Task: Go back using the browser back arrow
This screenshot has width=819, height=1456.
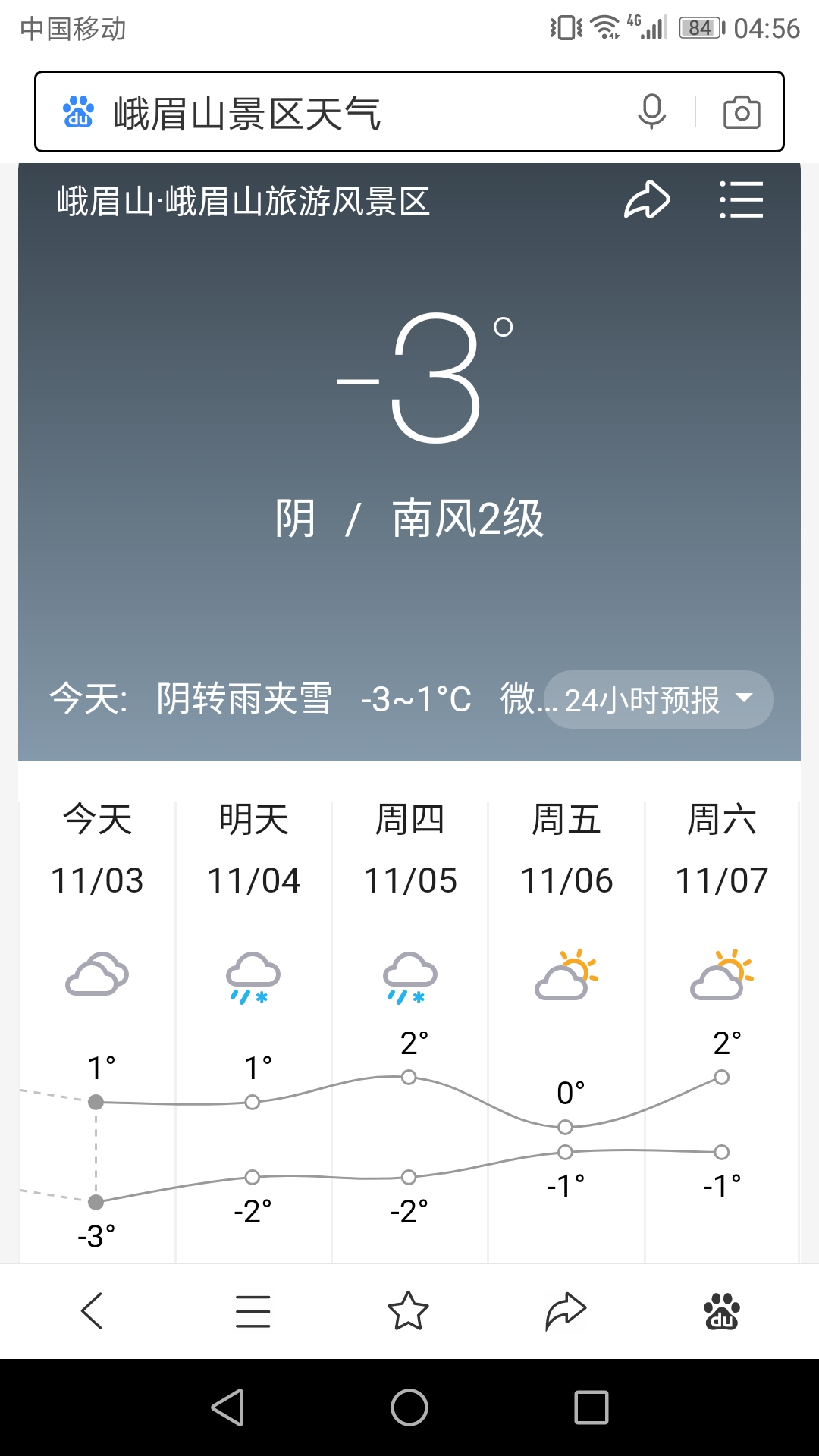Action: [x=93, y=1310]
